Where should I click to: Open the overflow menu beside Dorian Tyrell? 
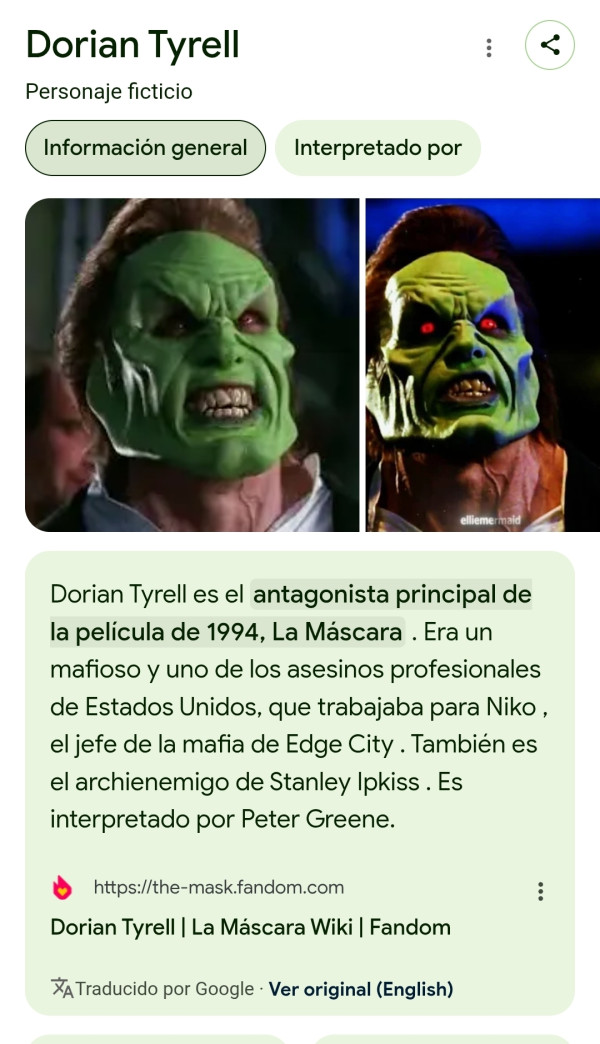point(488,47)
